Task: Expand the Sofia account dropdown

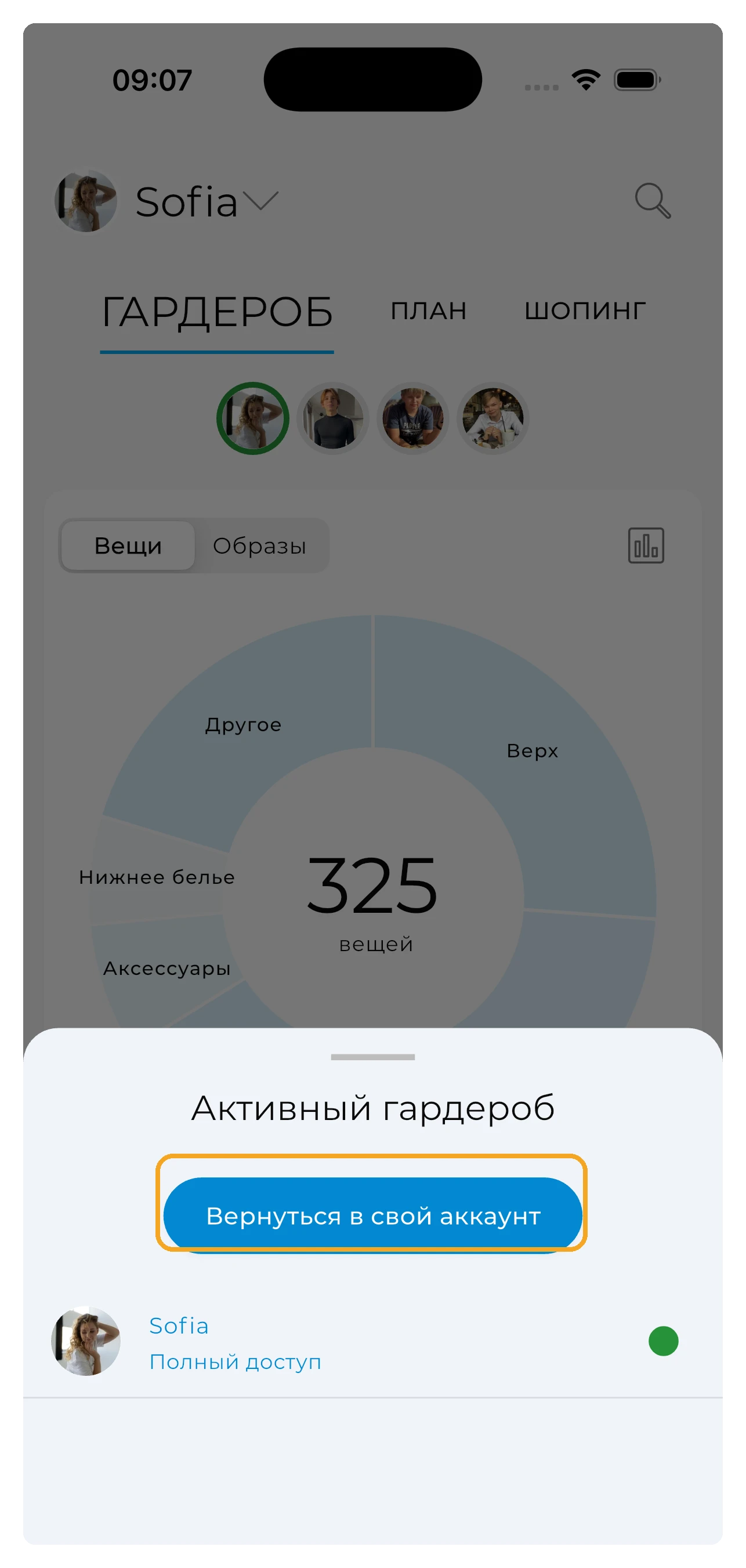Action: click(x=260, y=201)
